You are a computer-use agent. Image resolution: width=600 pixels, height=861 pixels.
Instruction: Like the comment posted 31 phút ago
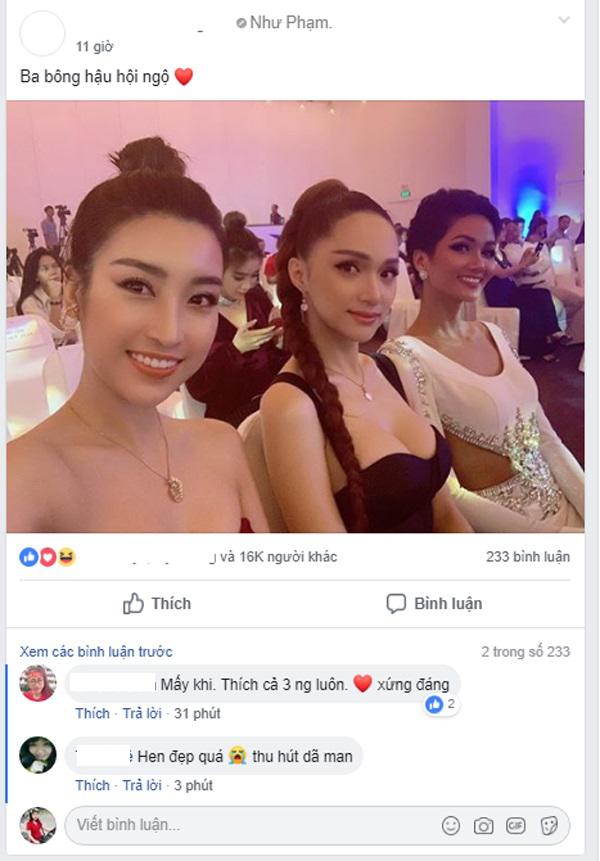coord(92,713)
